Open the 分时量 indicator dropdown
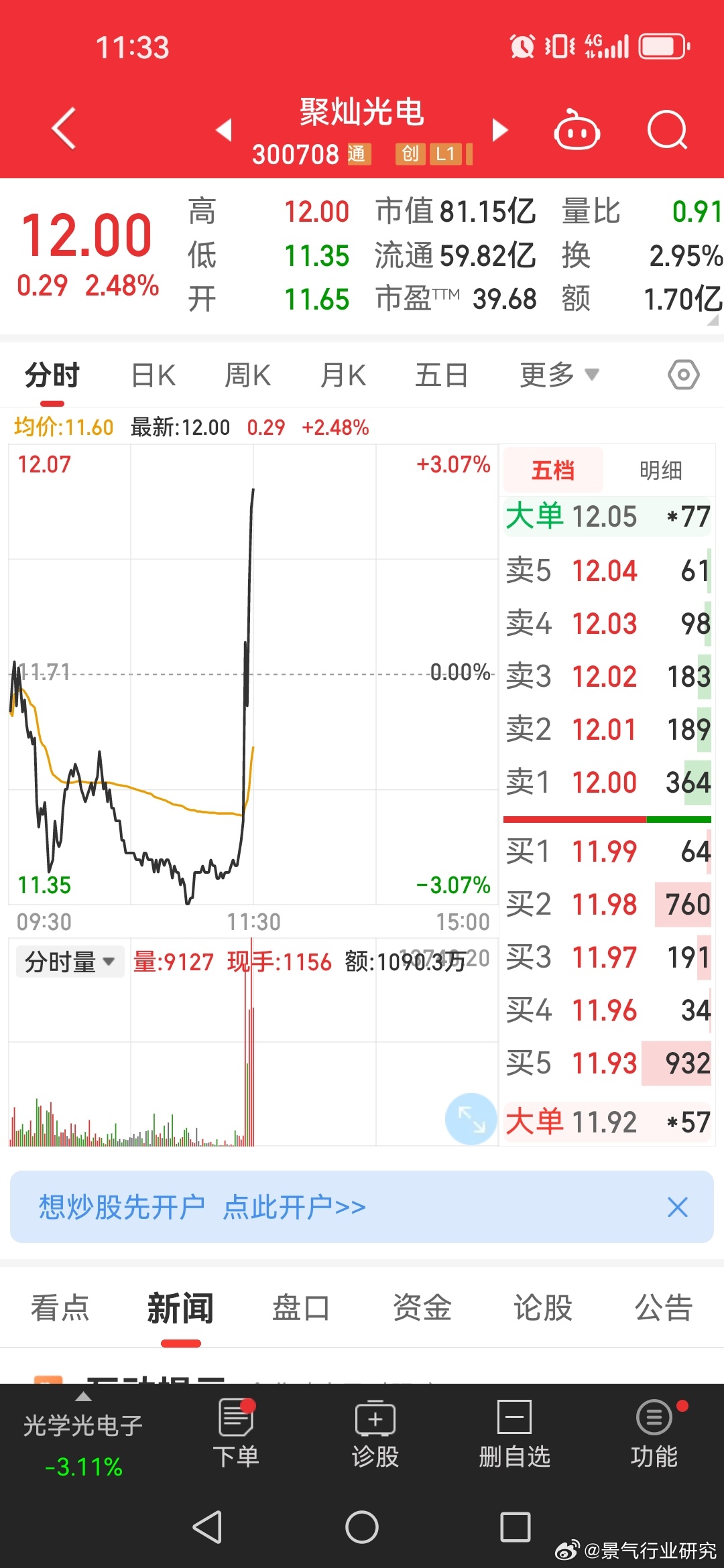 (70, 962)
